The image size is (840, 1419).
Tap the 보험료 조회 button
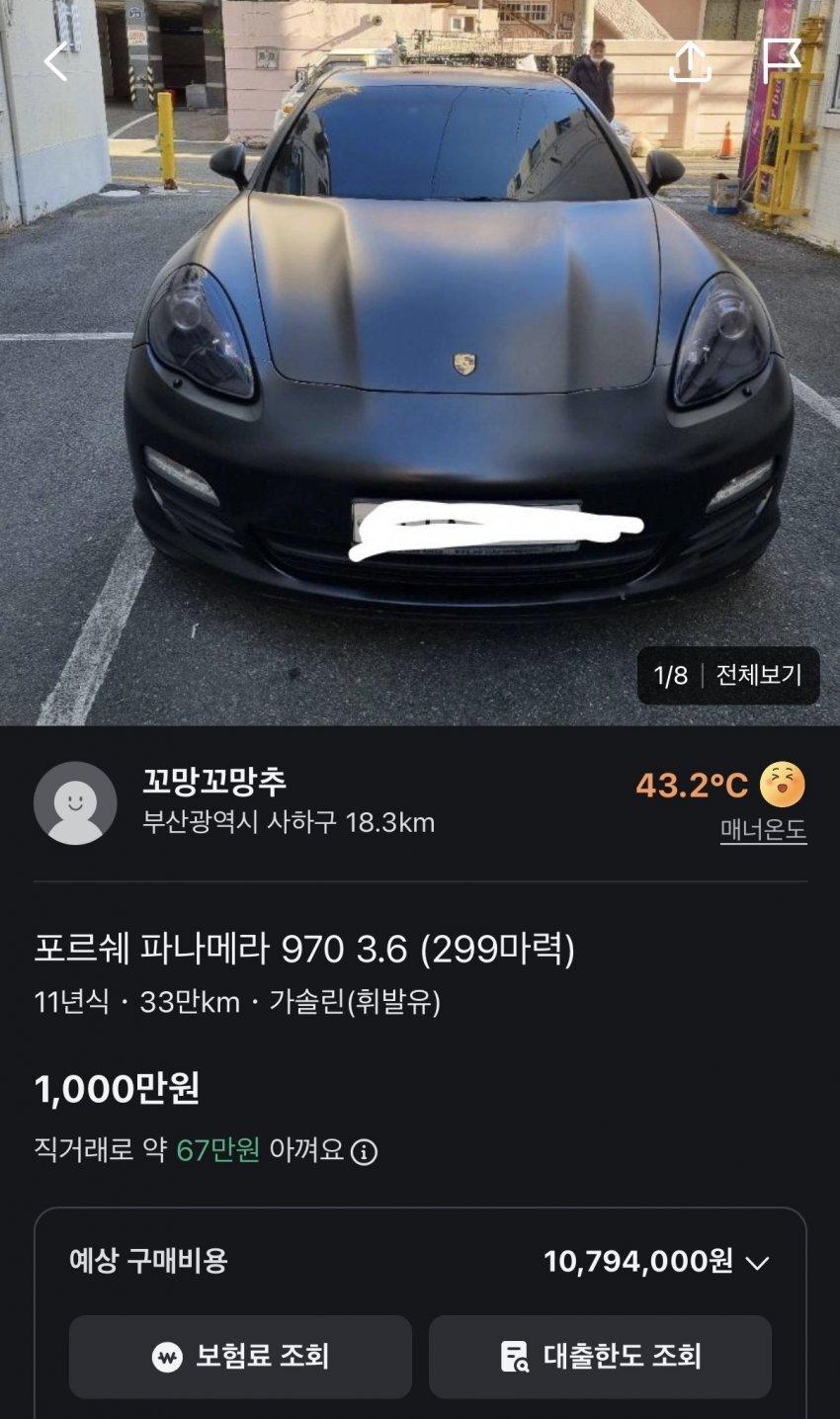[241, 1358]
